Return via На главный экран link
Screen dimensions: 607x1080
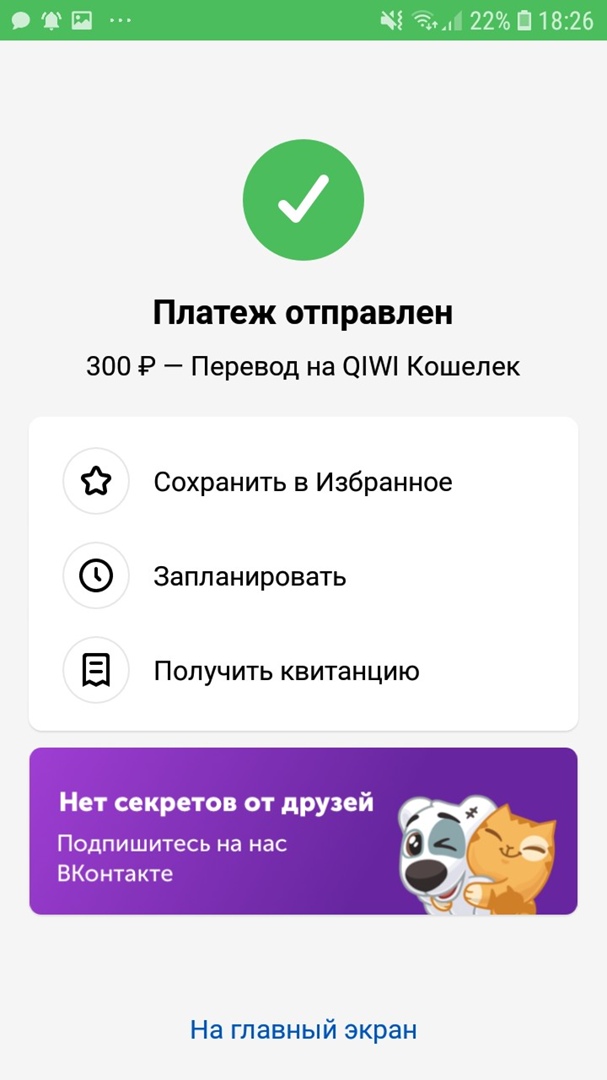(x=303, y=1029)
